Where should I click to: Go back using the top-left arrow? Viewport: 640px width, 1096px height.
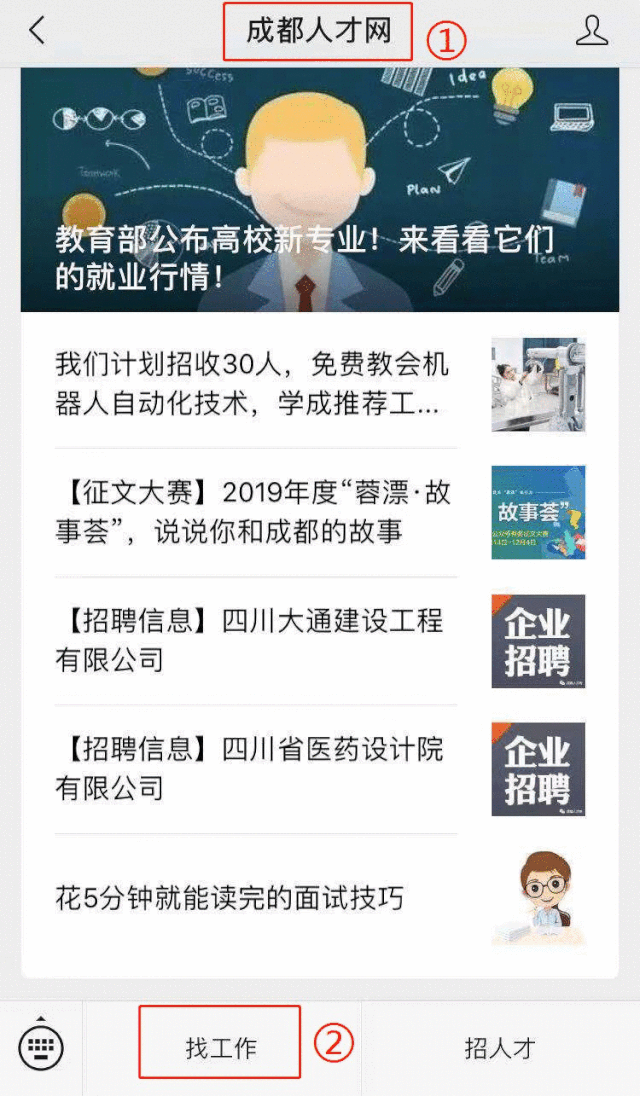pyautogui.click(x=37, y=31)
